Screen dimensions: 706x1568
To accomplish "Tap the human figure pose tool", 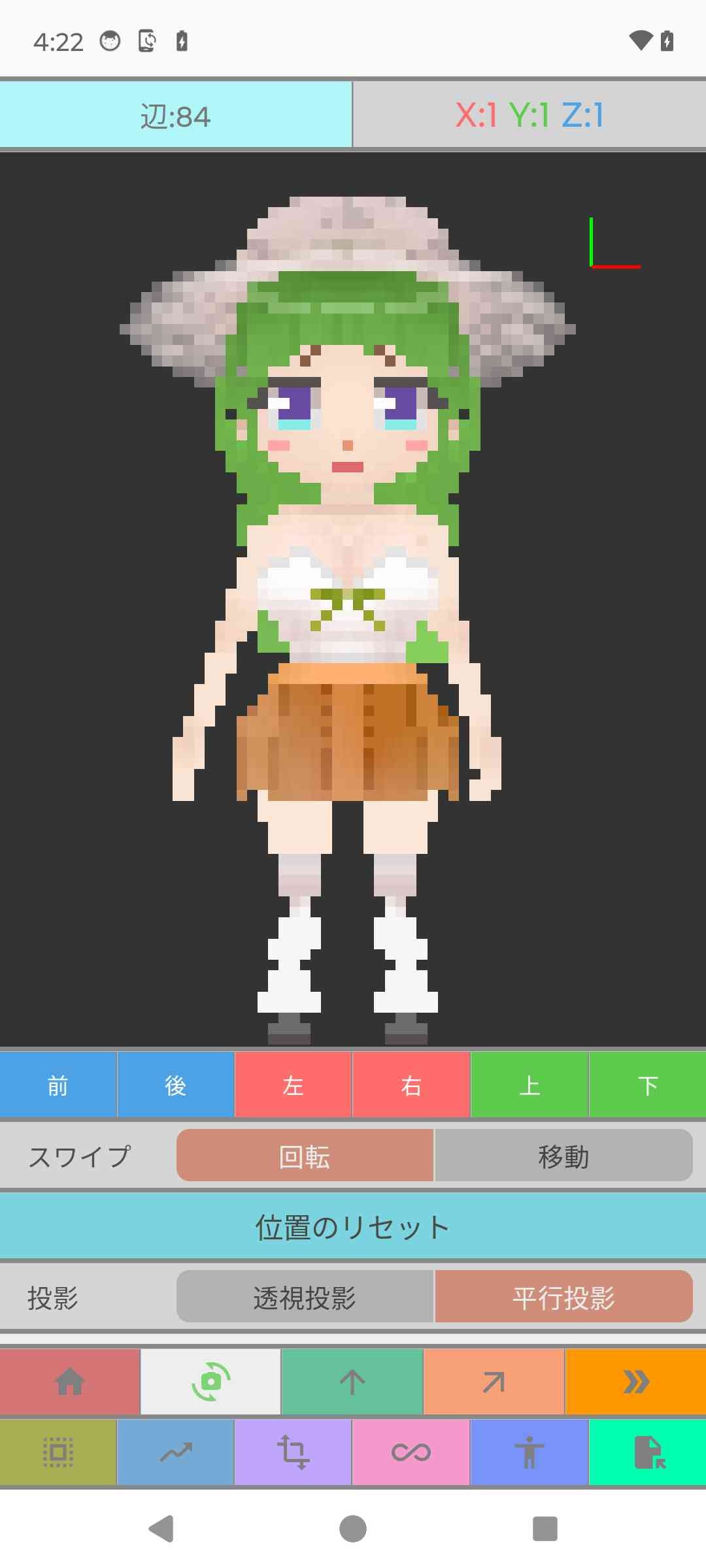I will click(x=529, y=1452).
